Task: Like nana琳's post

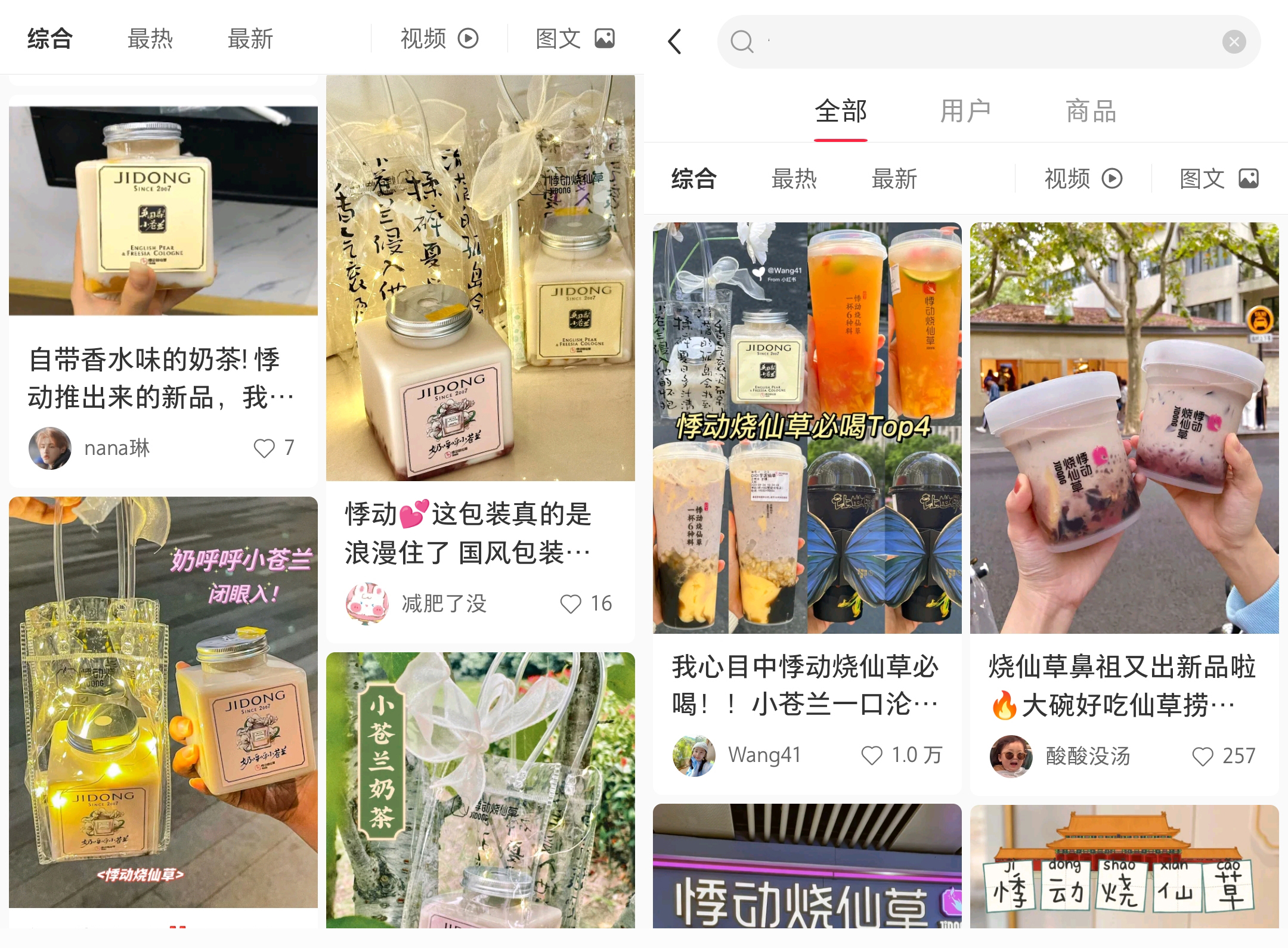Action: [264, 448]
